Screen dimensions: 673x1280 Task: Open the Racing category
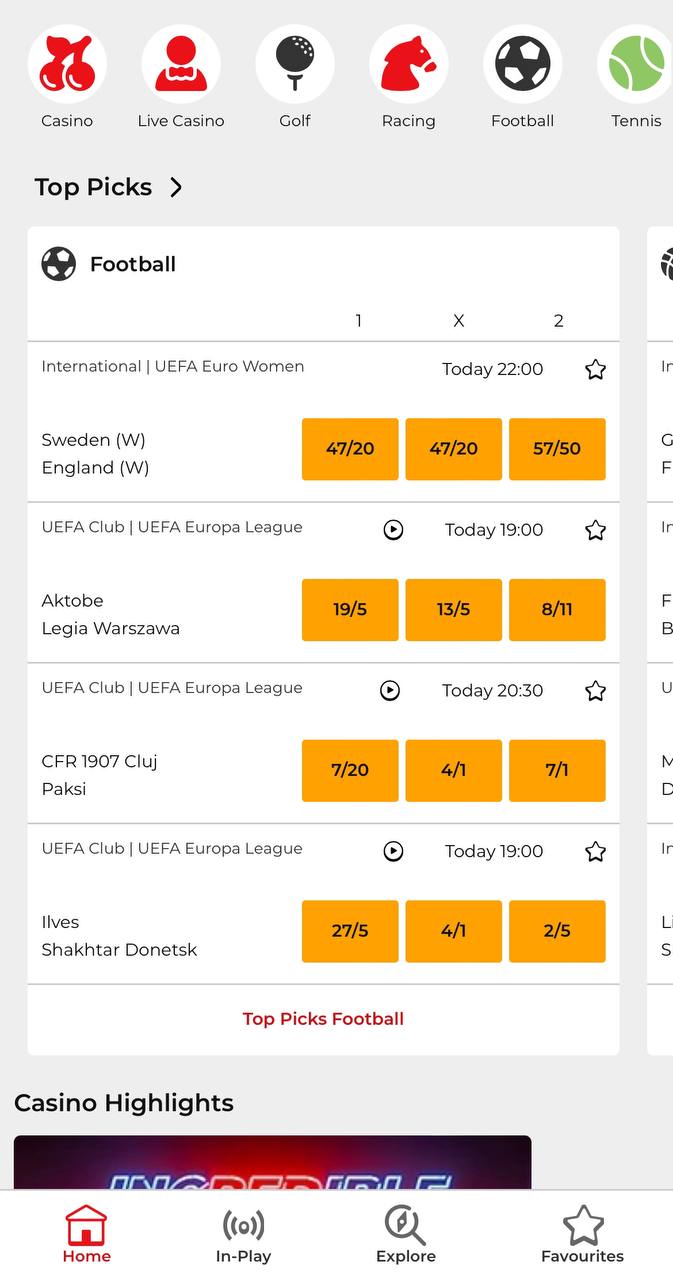[409, 77]
